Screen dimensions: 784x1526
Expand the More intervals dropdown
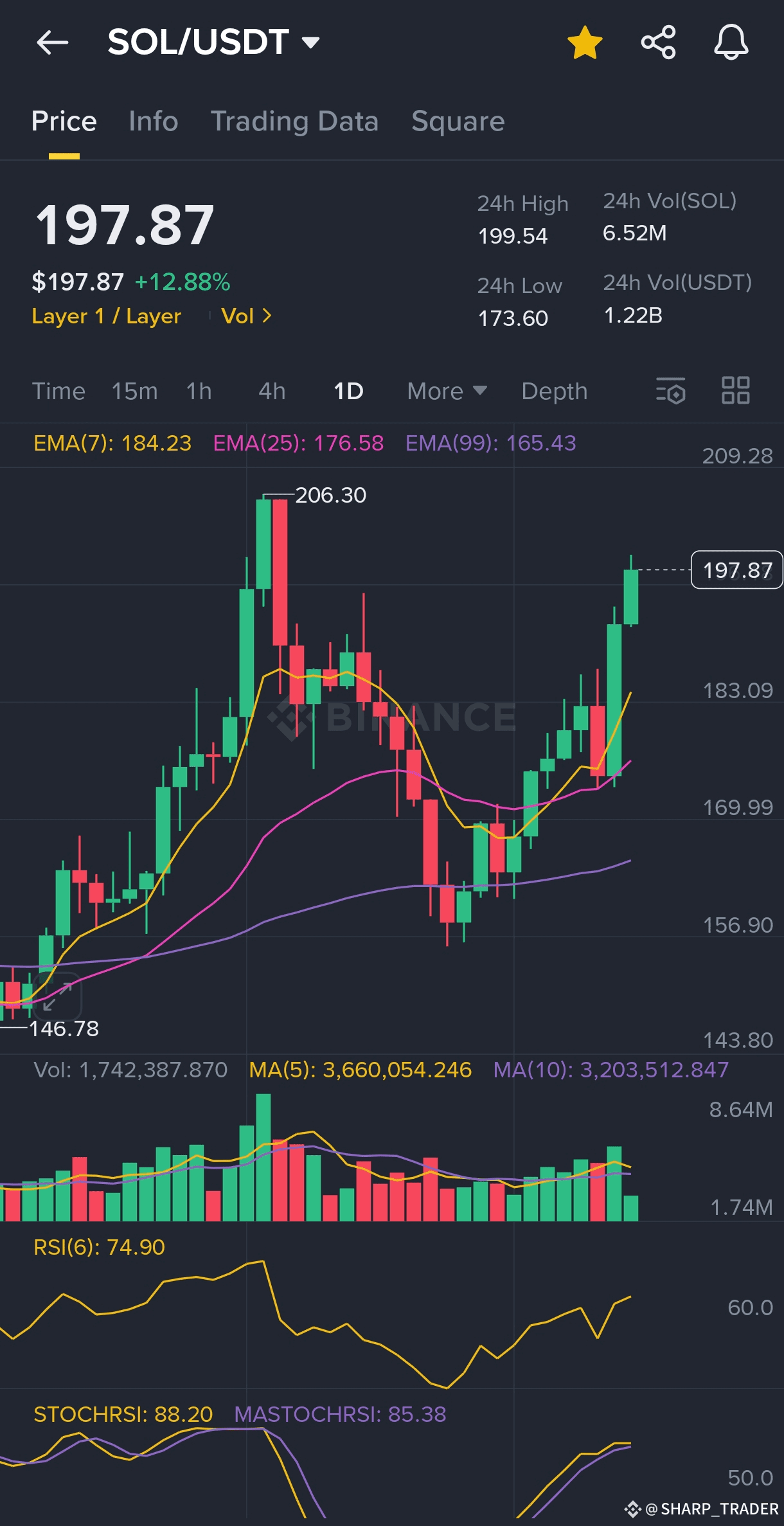coord(447,391)
